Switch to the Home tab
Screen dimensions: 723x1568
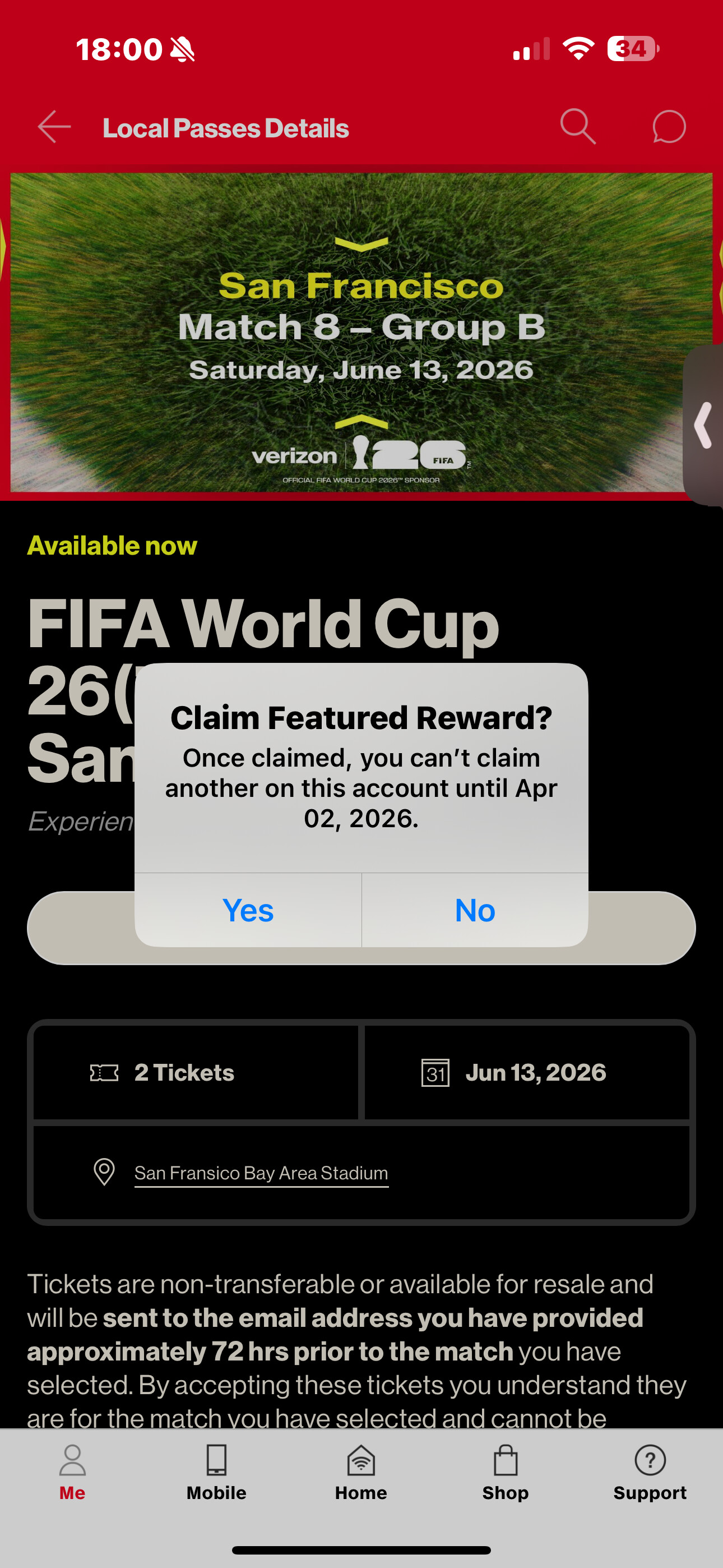[361, 1473]
